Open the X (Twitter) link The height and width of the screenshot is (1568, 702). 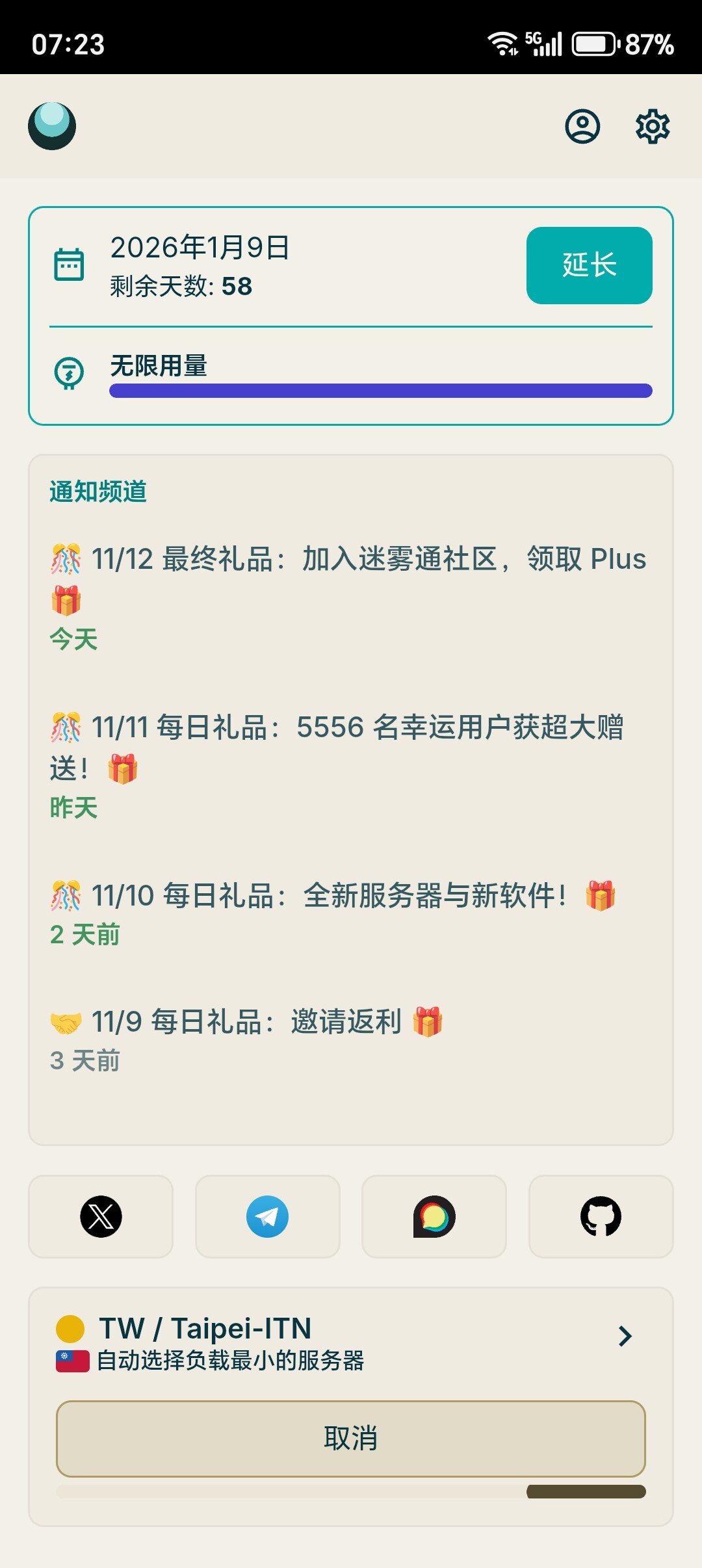coord(101,1216)
